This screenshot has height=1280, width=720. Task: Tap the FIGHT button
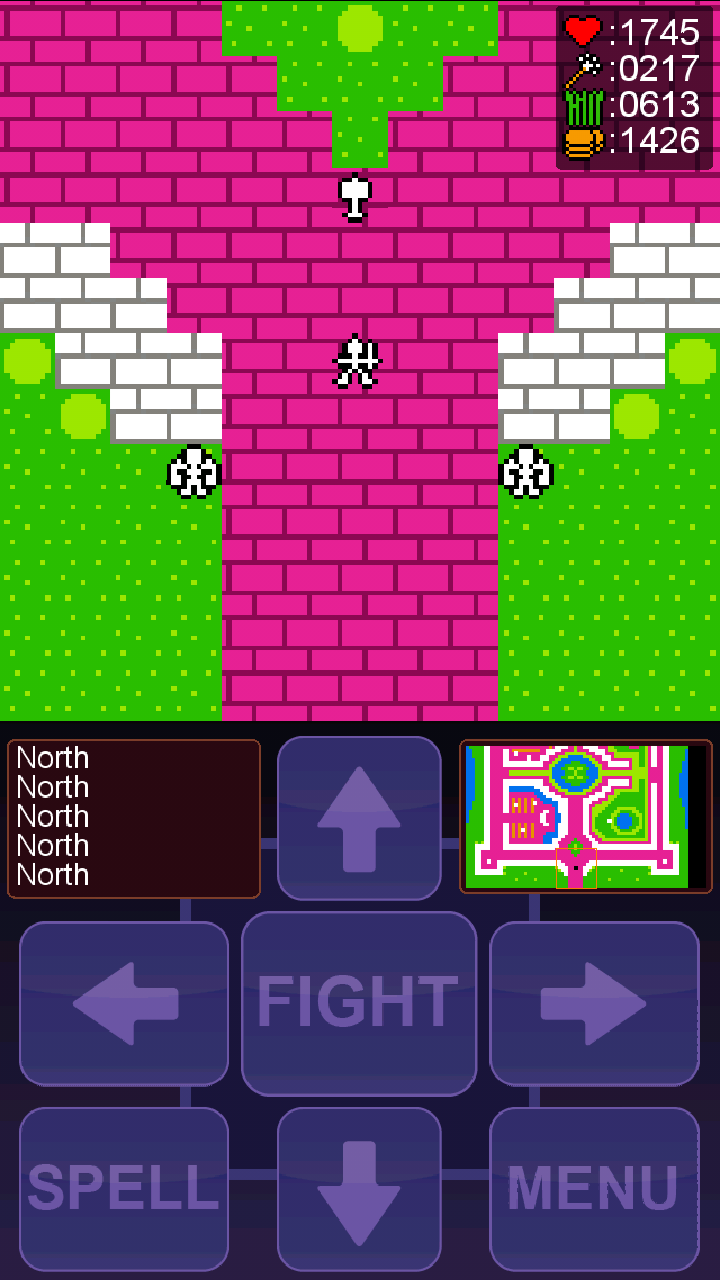click(x=359, y=1003)
